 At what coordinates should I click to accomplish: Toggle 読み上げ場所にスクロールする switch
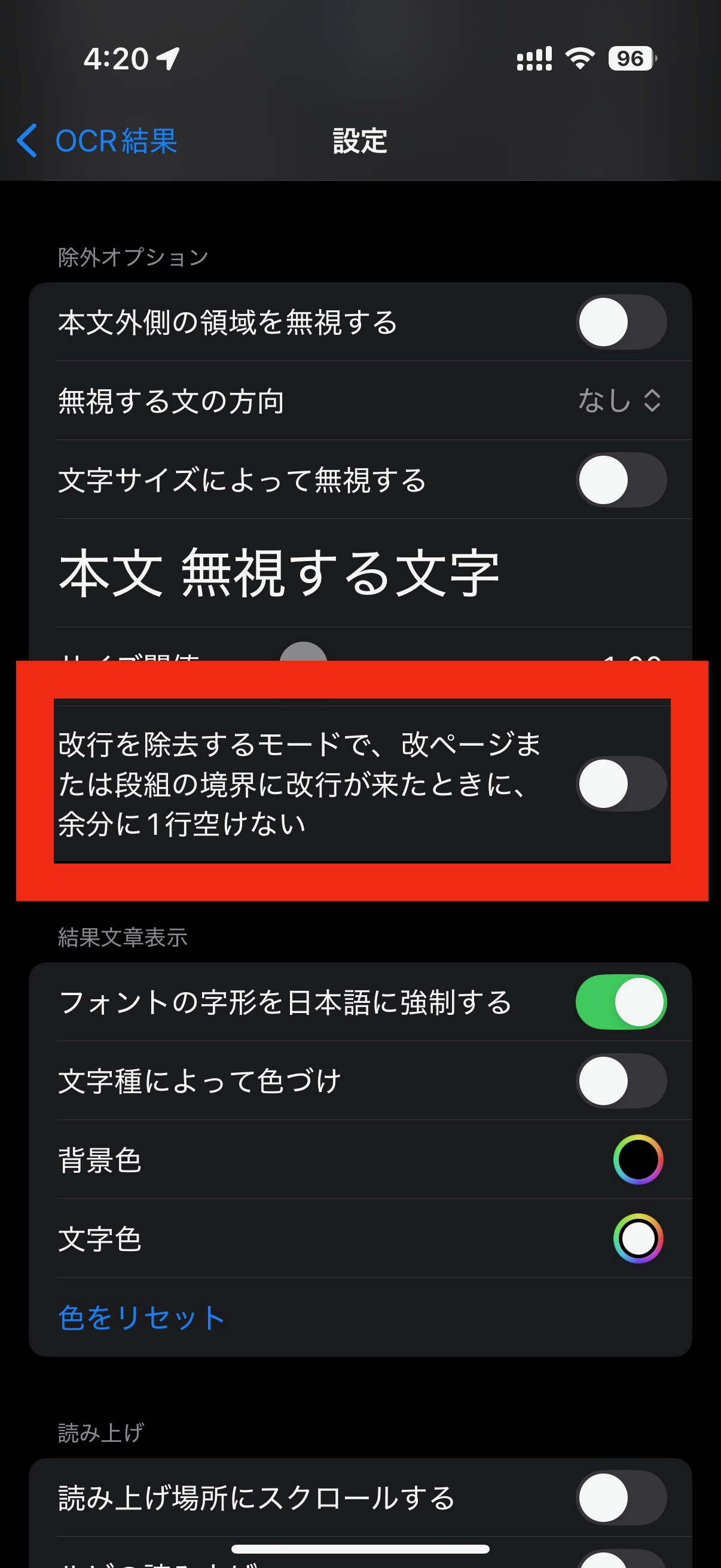pos(621,1498)
